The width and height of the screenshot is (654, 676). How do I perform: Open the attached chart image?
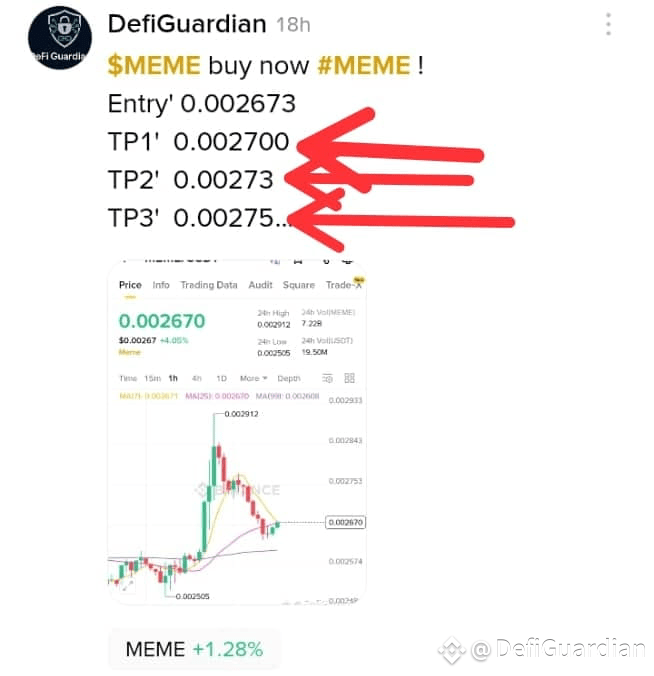tap(237, 435)
